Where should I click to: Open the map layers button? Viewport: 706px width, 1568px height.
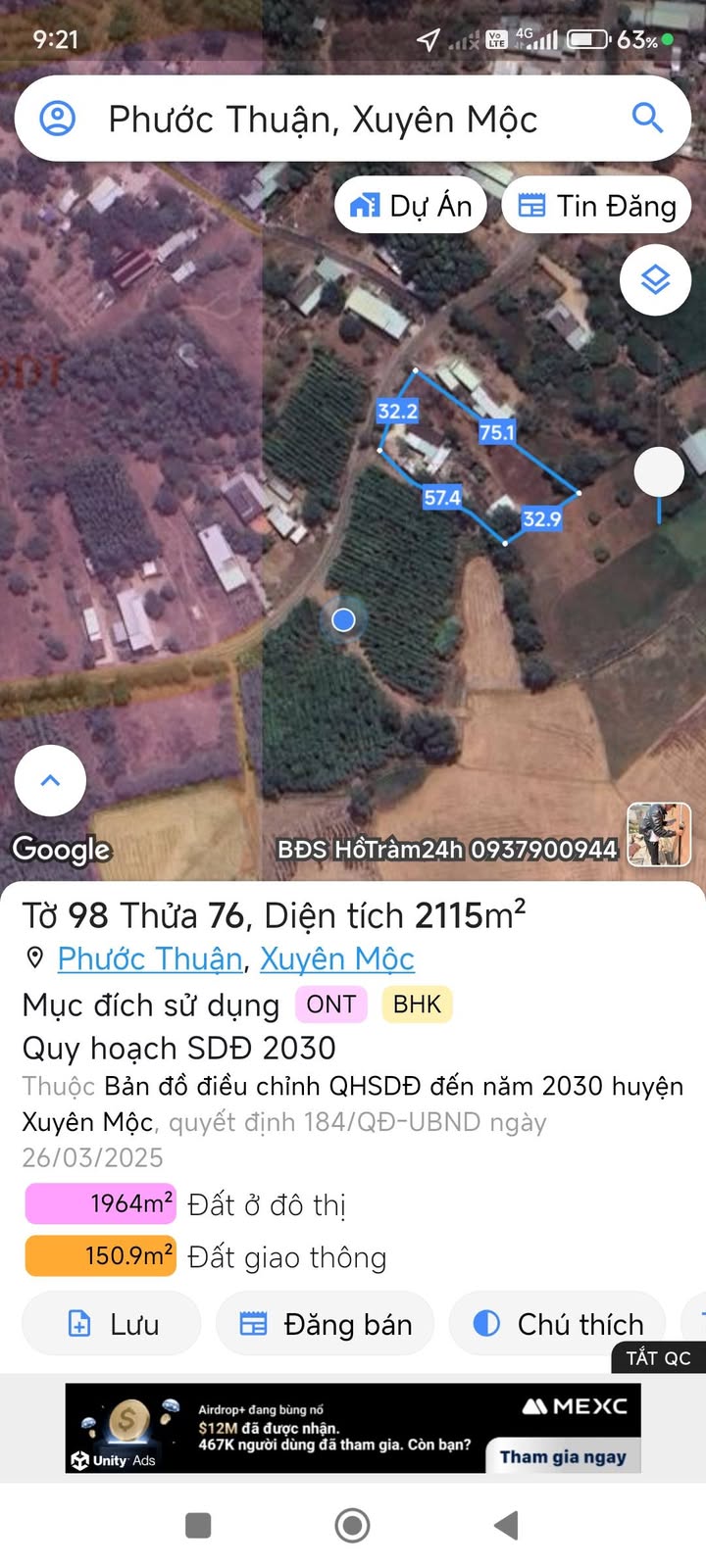pos(655,280)
